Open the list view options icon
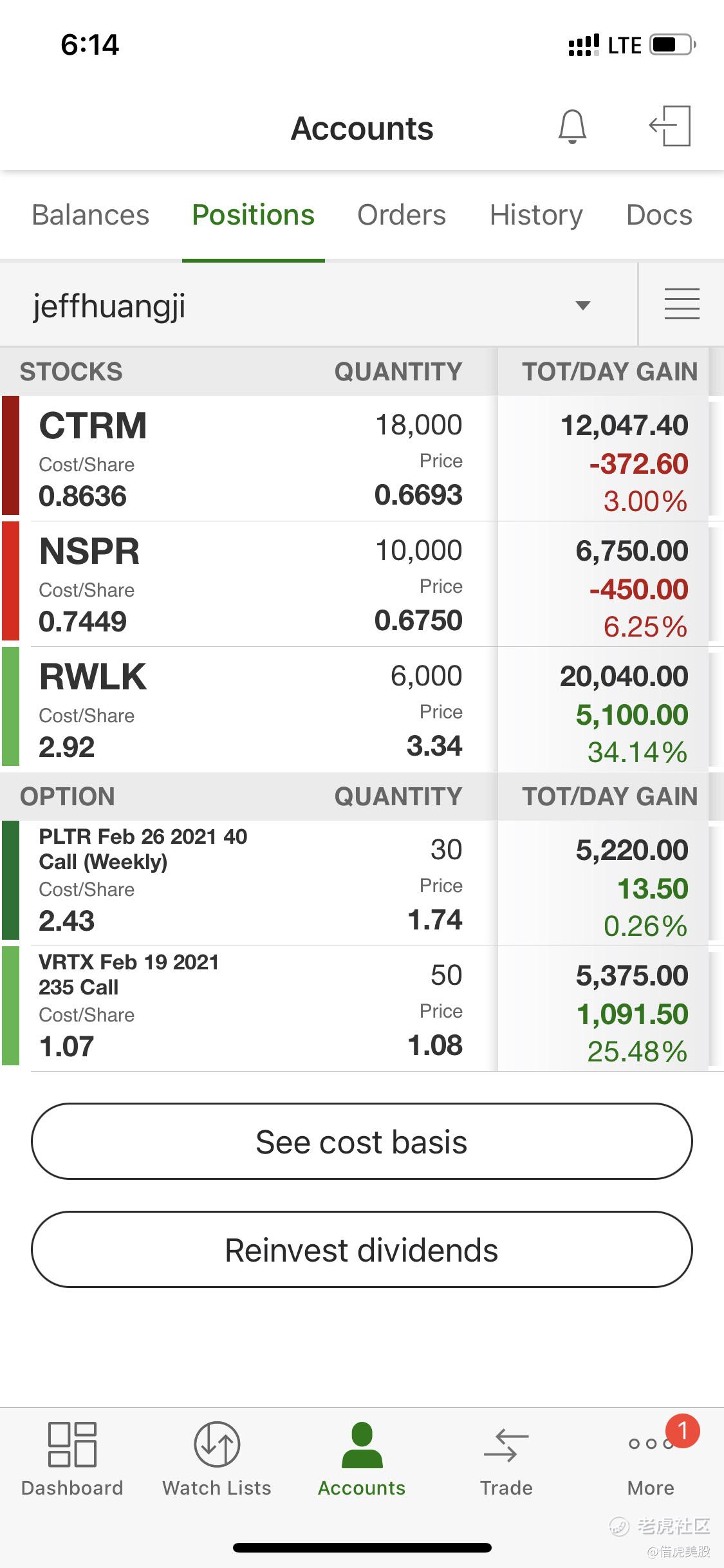This screenshot has height=1568, width=724. [x=682, y=304]
